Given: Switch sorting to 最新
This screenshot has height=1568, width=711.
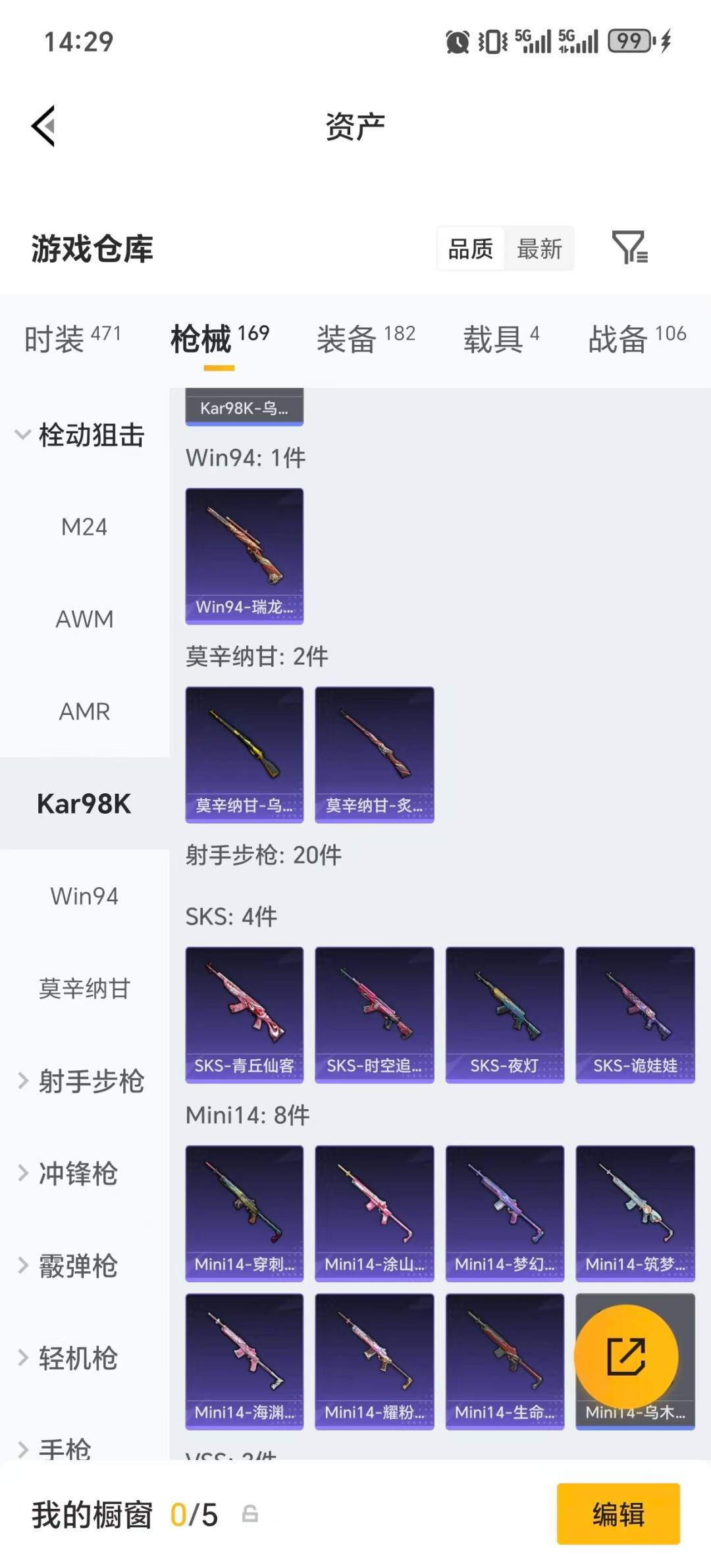Looking at the screenshot, I should (539, 249).
